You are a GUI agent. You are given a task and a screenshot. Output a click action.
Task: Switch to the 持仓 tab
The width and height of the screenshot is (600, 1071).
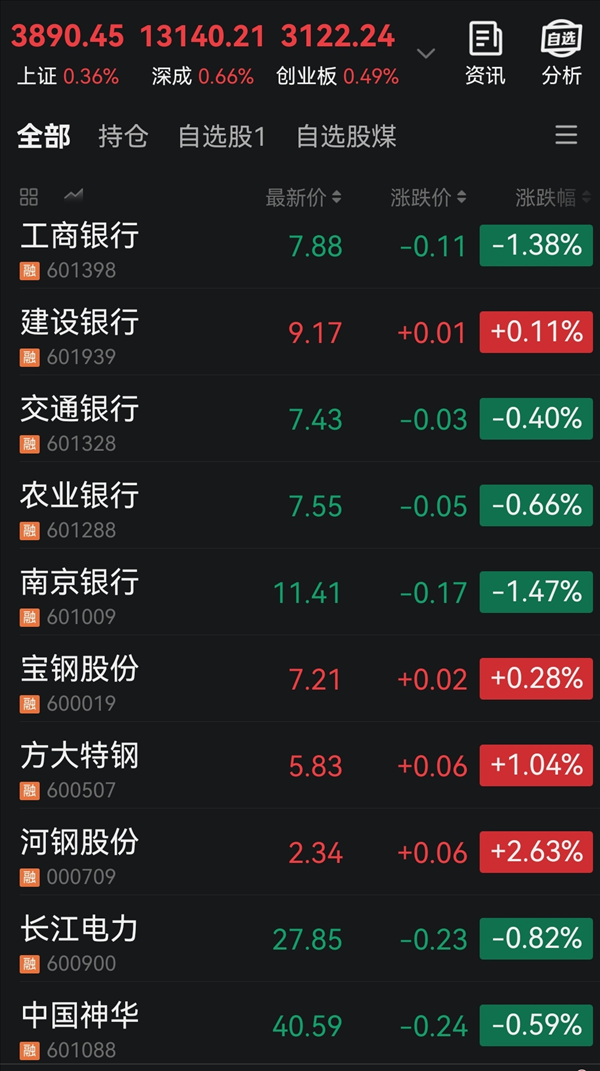point(123,137)
